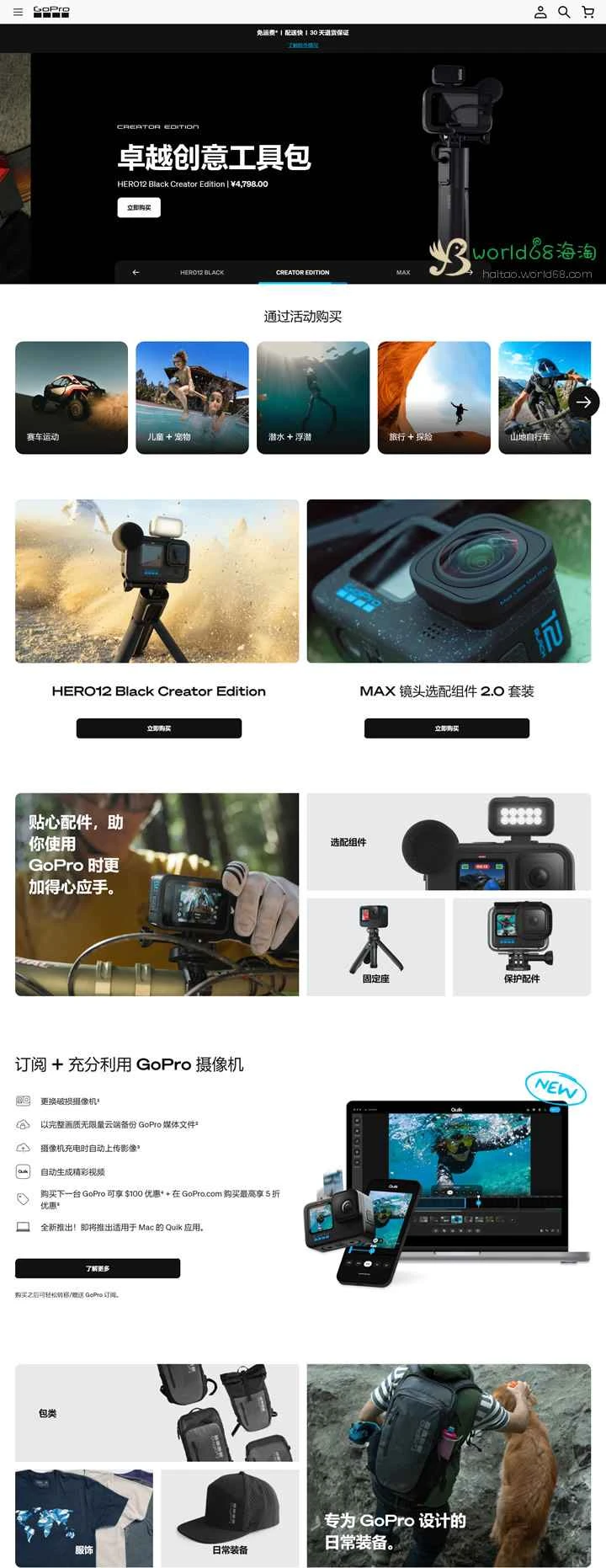Click the left back arrow in carousel navigation

tap(135, 273)
